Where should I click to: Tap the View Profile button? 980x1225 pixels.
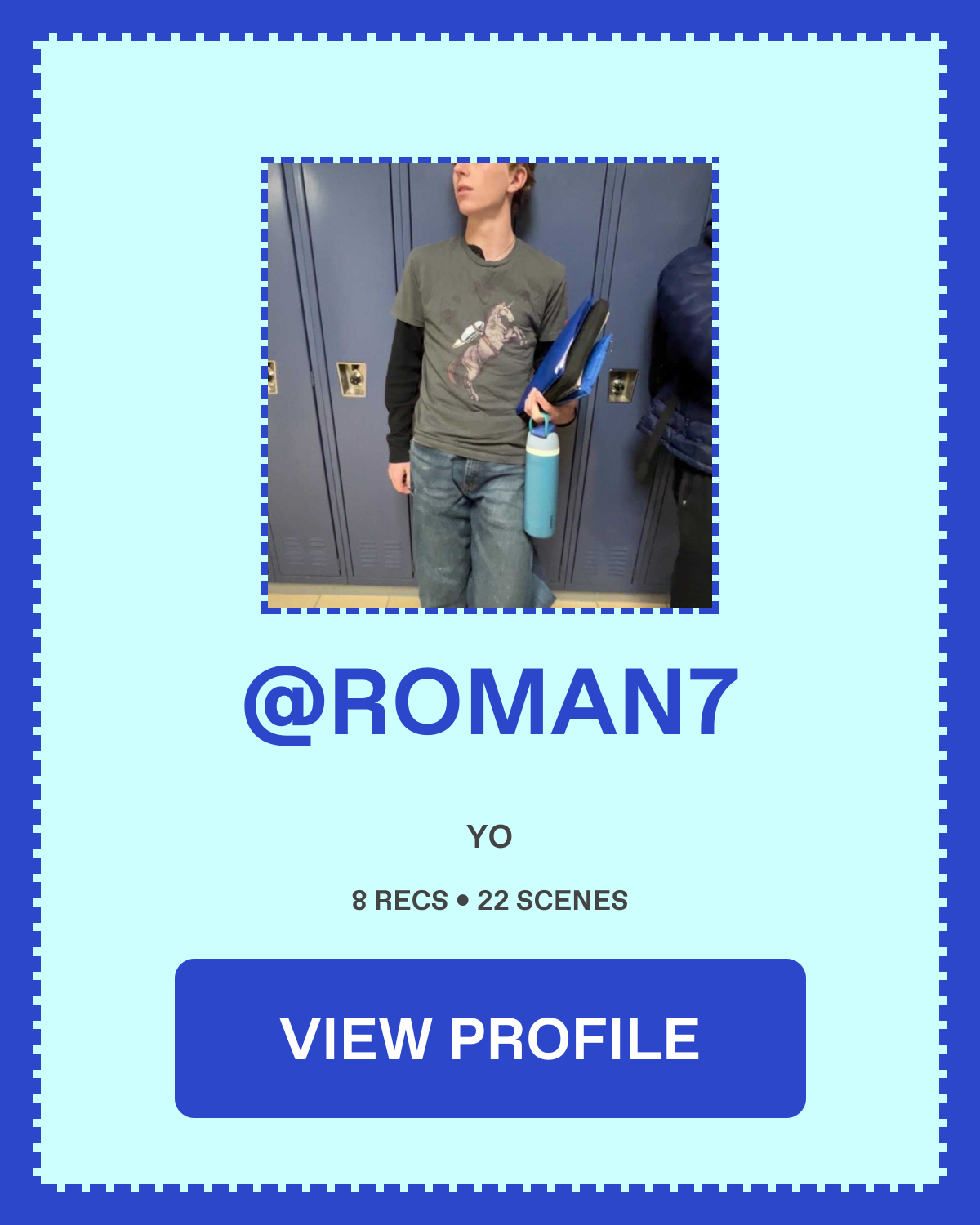490,1038
